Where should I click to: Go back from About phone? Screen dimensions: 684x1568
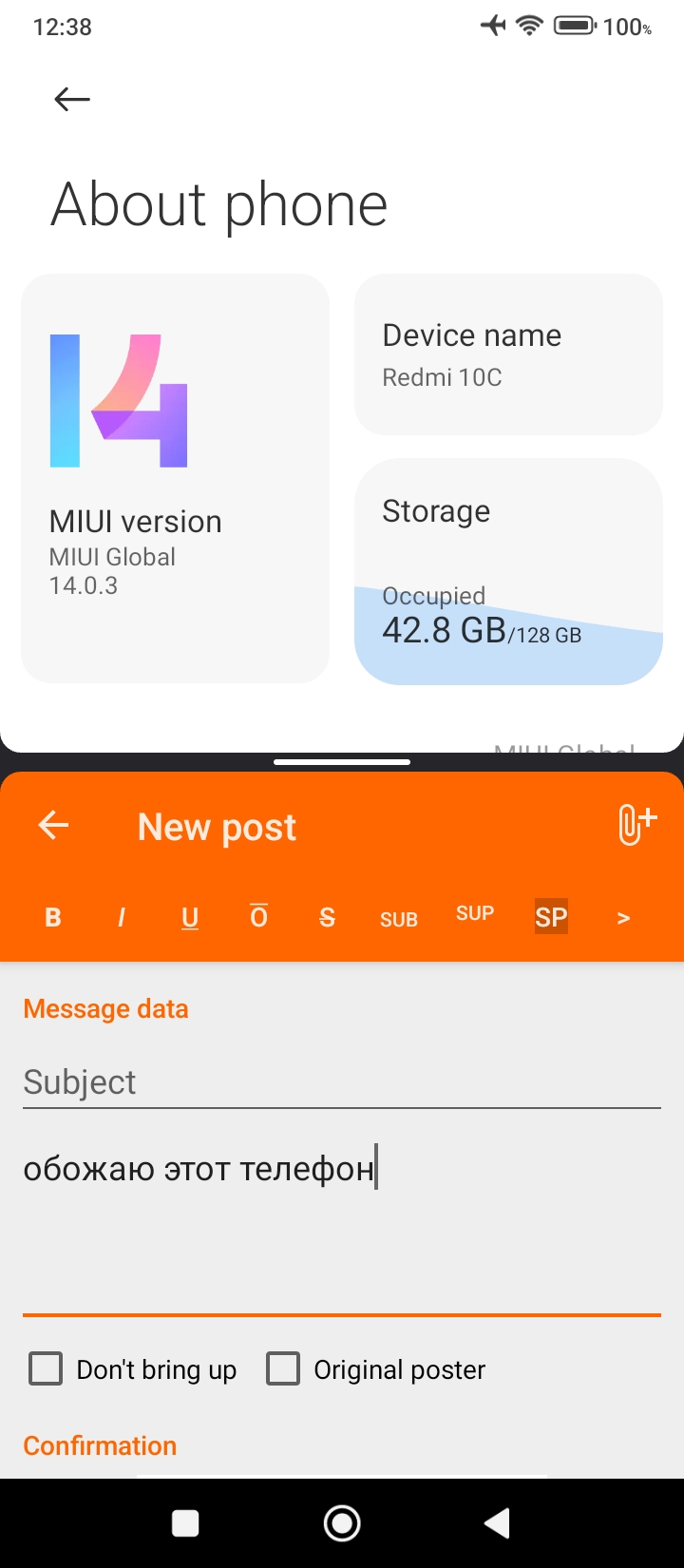(72, 99)
